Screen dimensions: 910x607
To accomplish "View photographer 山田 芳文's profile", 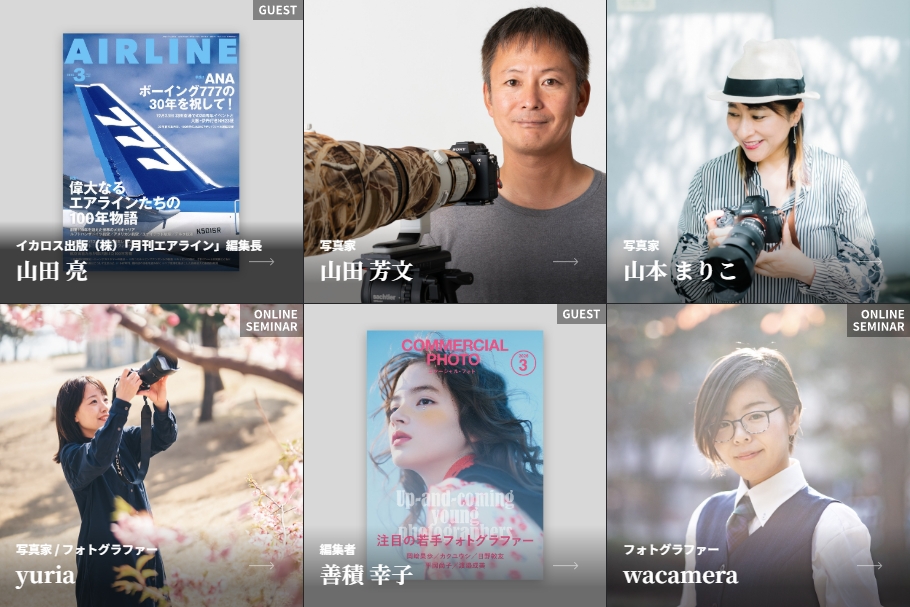I will [454, 152].
